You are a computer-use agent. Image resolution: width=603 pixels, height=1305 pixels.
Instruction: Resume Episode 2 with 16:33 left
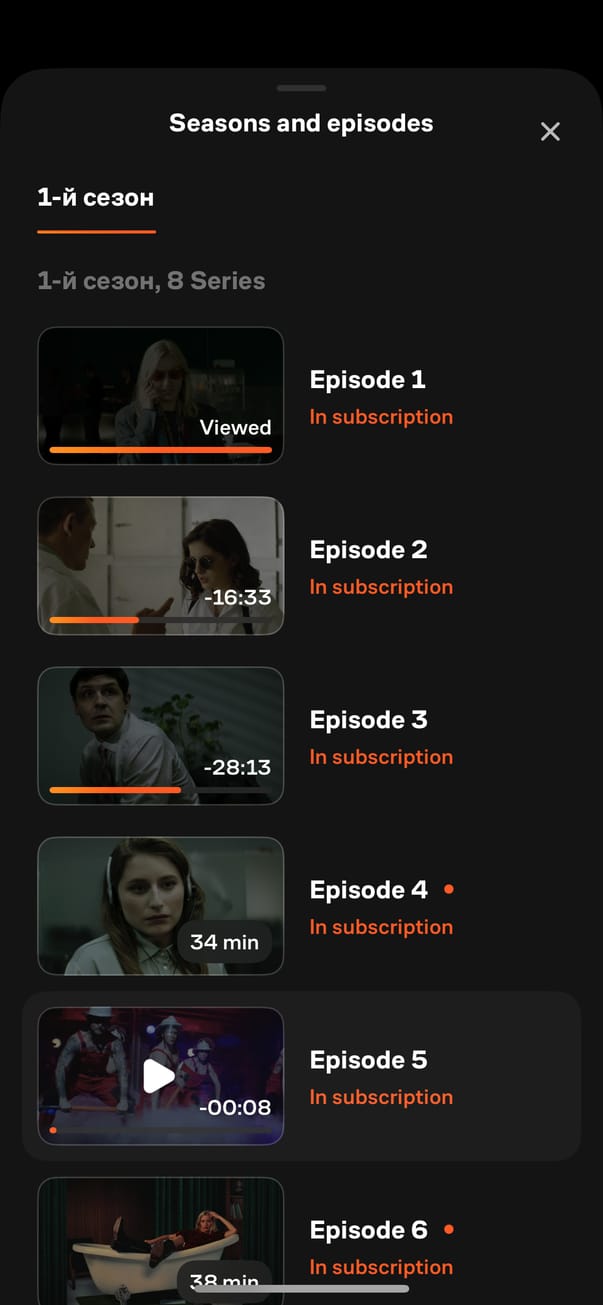pos(161,566)
